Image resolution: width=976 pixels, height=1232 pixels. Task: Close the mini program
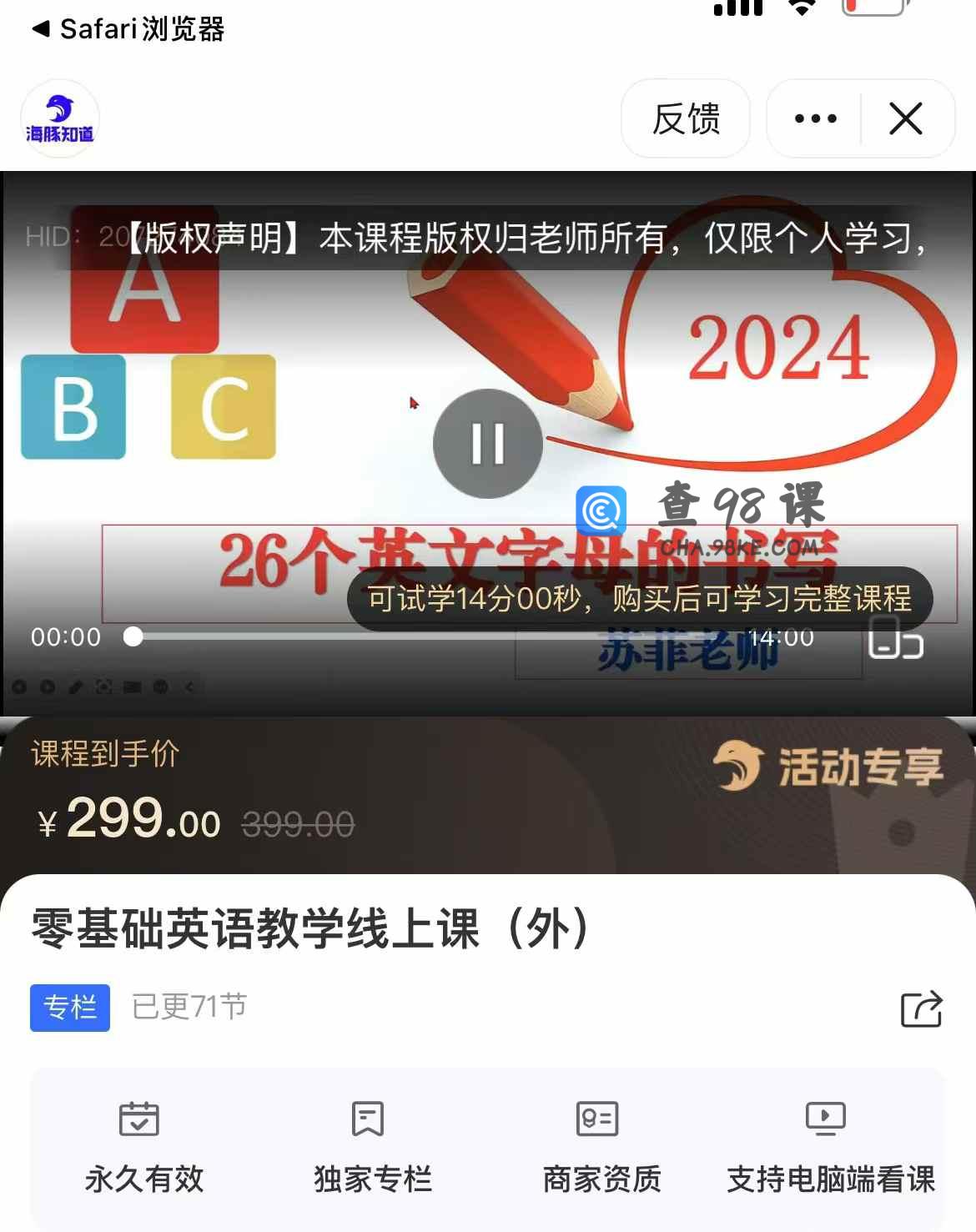pos(906,118)
